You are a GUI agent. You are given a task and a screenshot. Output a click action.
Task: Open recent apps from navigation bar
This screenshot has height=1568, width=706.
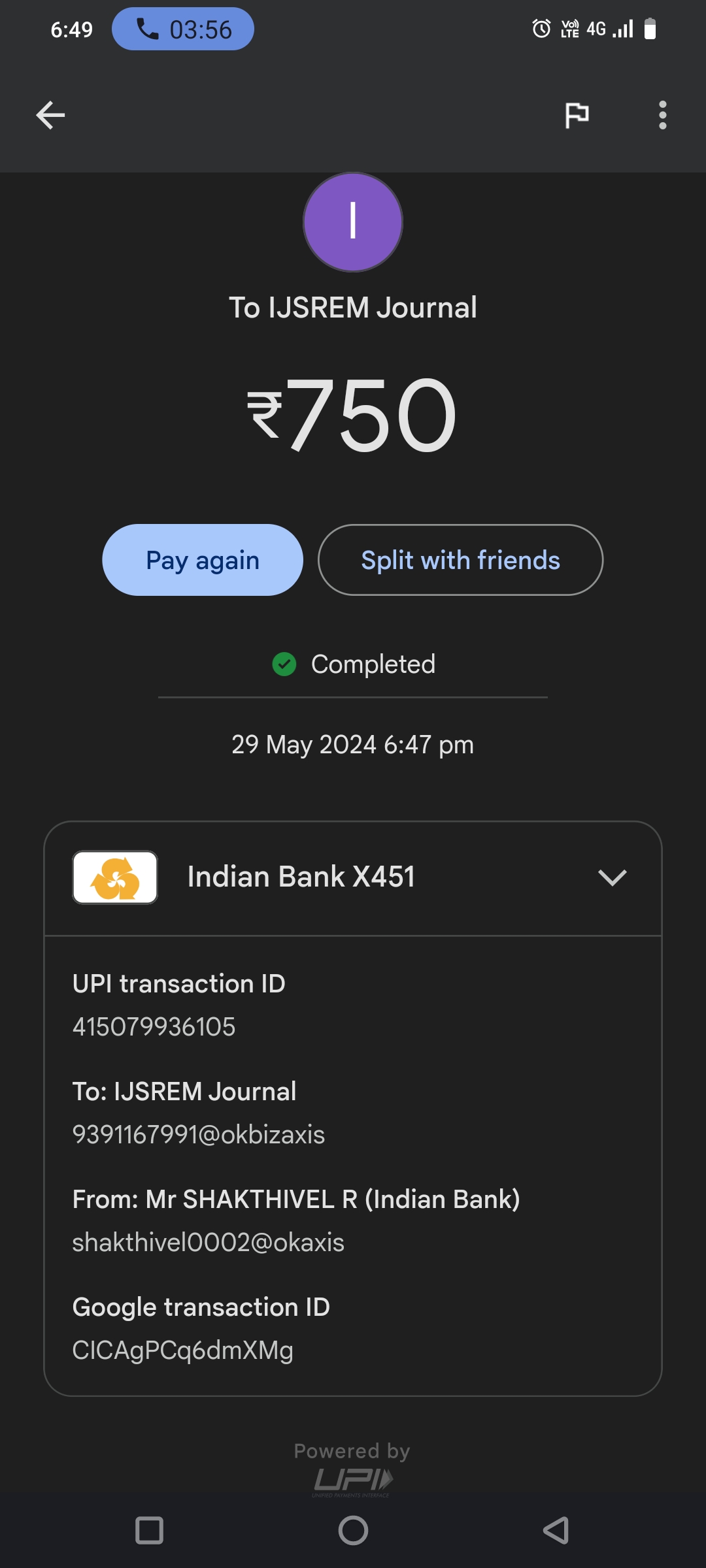tap(149, 1530)
